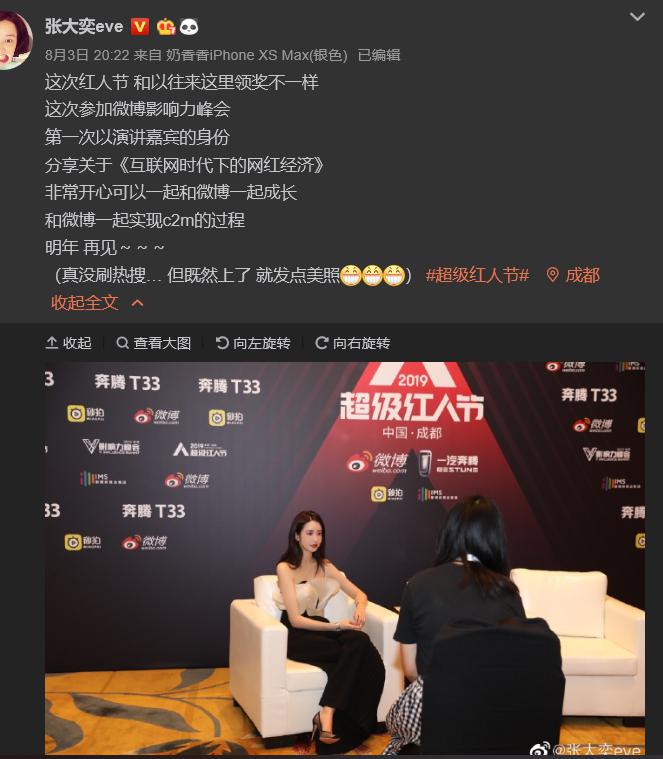Rotate the photo right with 向右旋转

[x=352, y=343]
